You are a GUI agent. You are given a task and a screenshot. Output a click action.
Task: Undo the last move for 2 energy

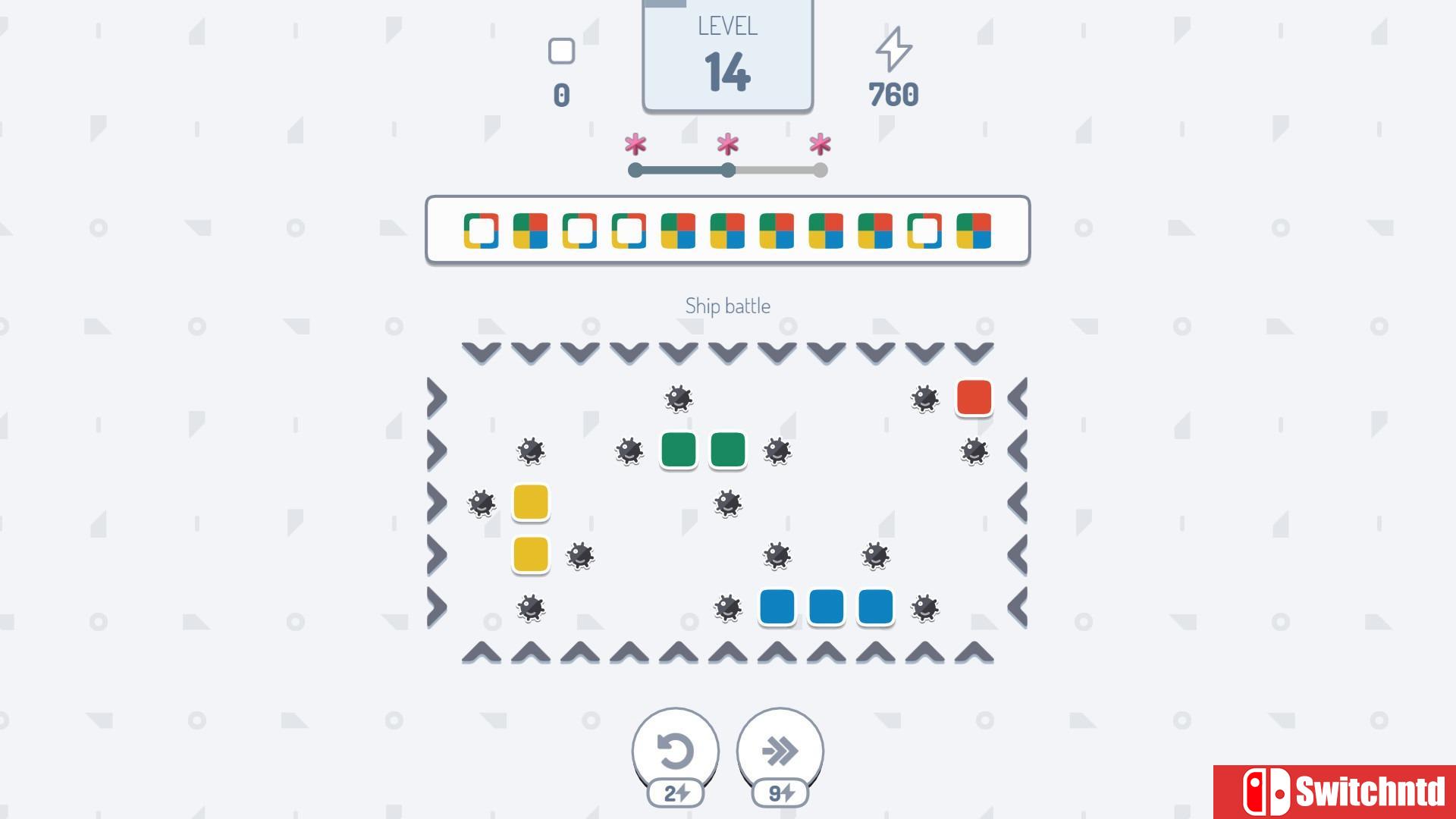pyautogui.click(x=675, y=752)
